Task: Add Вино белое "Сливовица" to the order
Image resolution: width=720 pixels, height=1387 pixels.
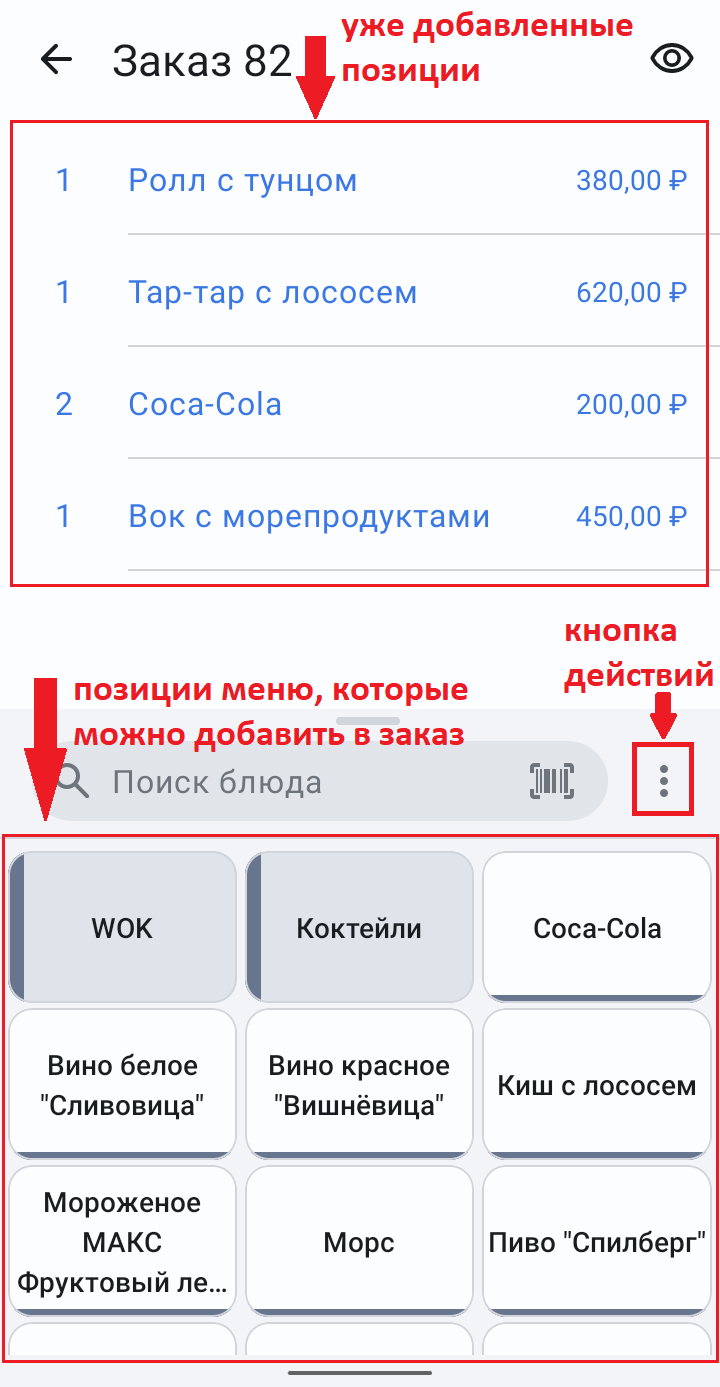Action: pyautogui.click(x=123, y=1085)
